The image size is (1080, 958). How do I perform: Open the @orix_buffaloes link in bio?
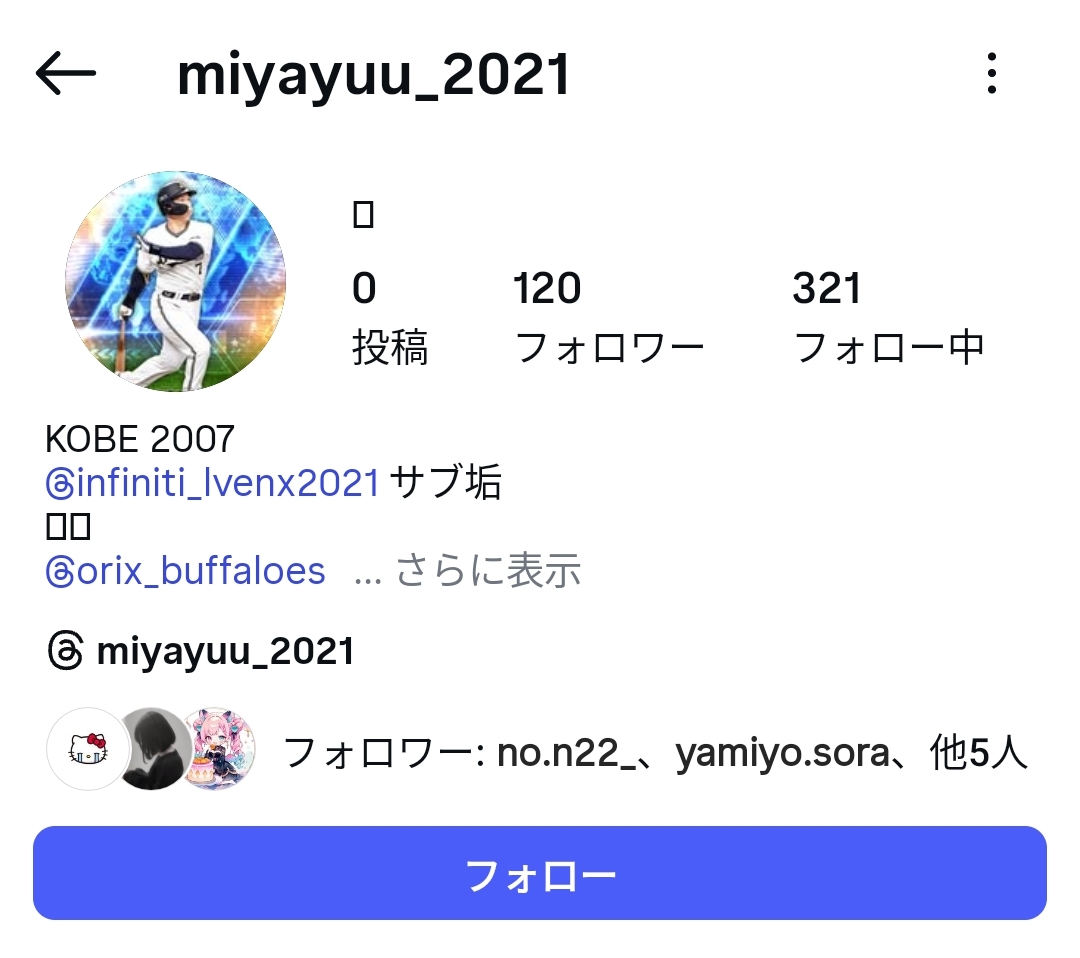187,571
